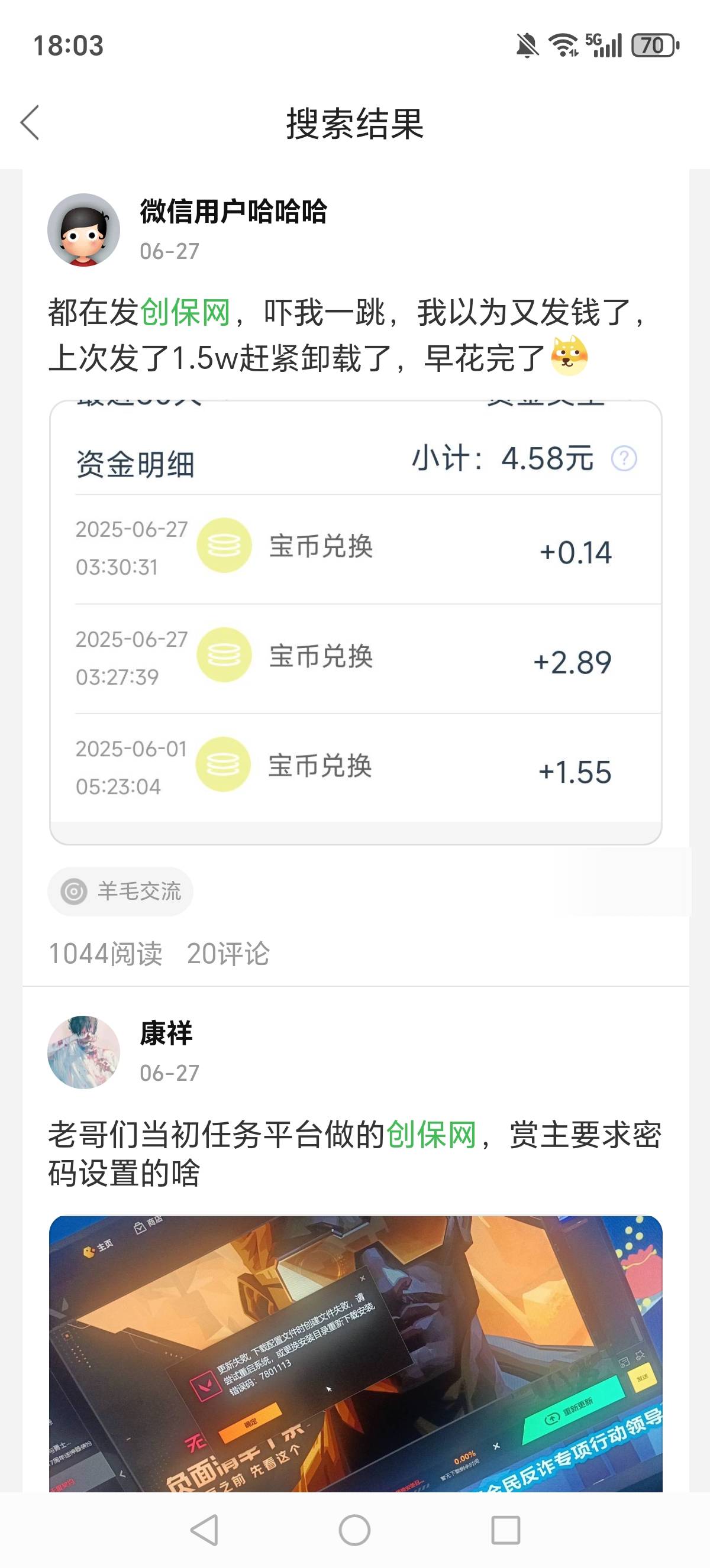The height and width of the screenshot is (1568, 710).
Task: Open 康祥's post about 任务平台 创保网
Action: point(355,1153)
